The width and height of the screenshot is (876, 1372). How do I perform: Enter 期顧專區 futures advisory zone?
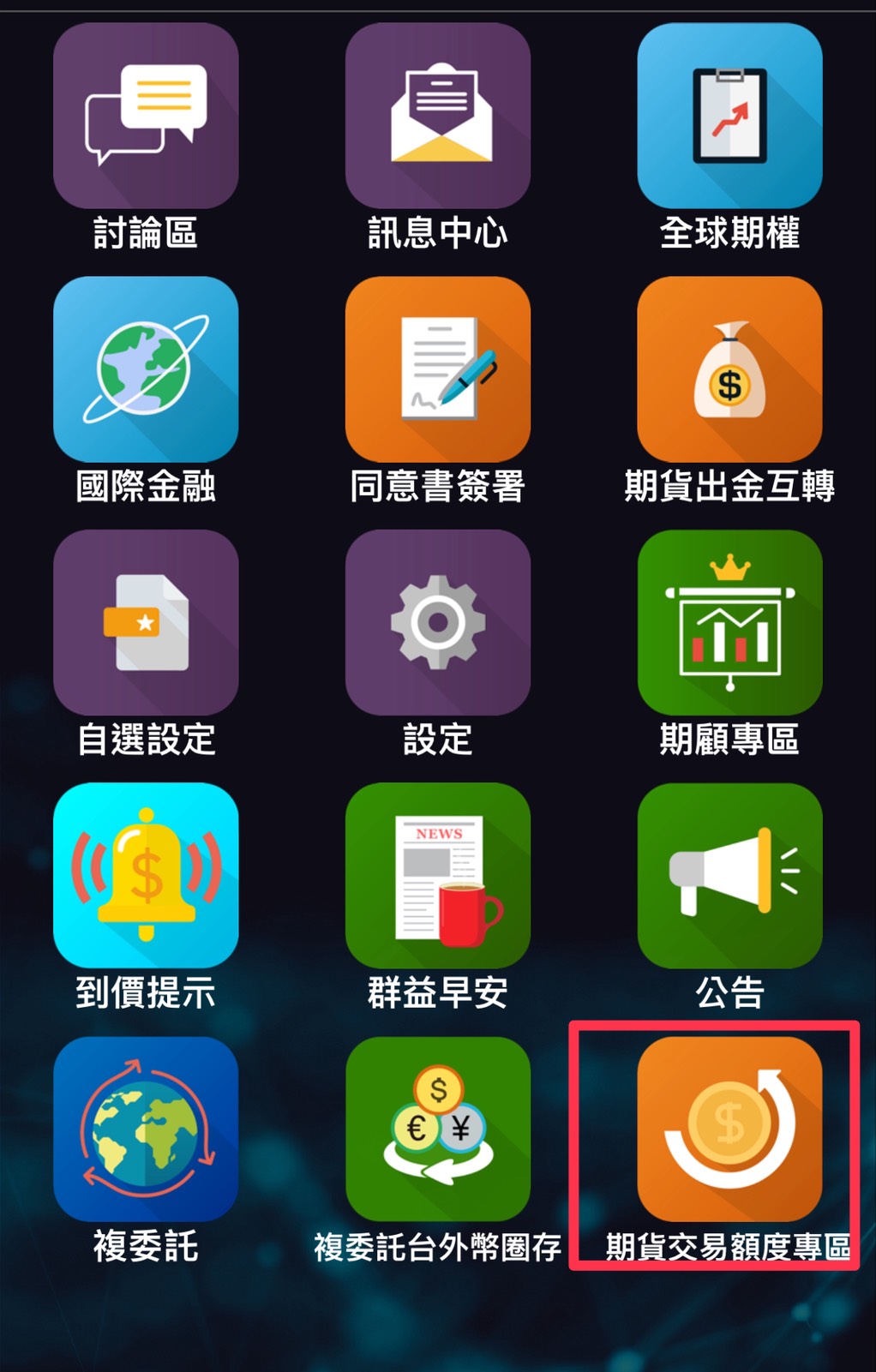729,622
